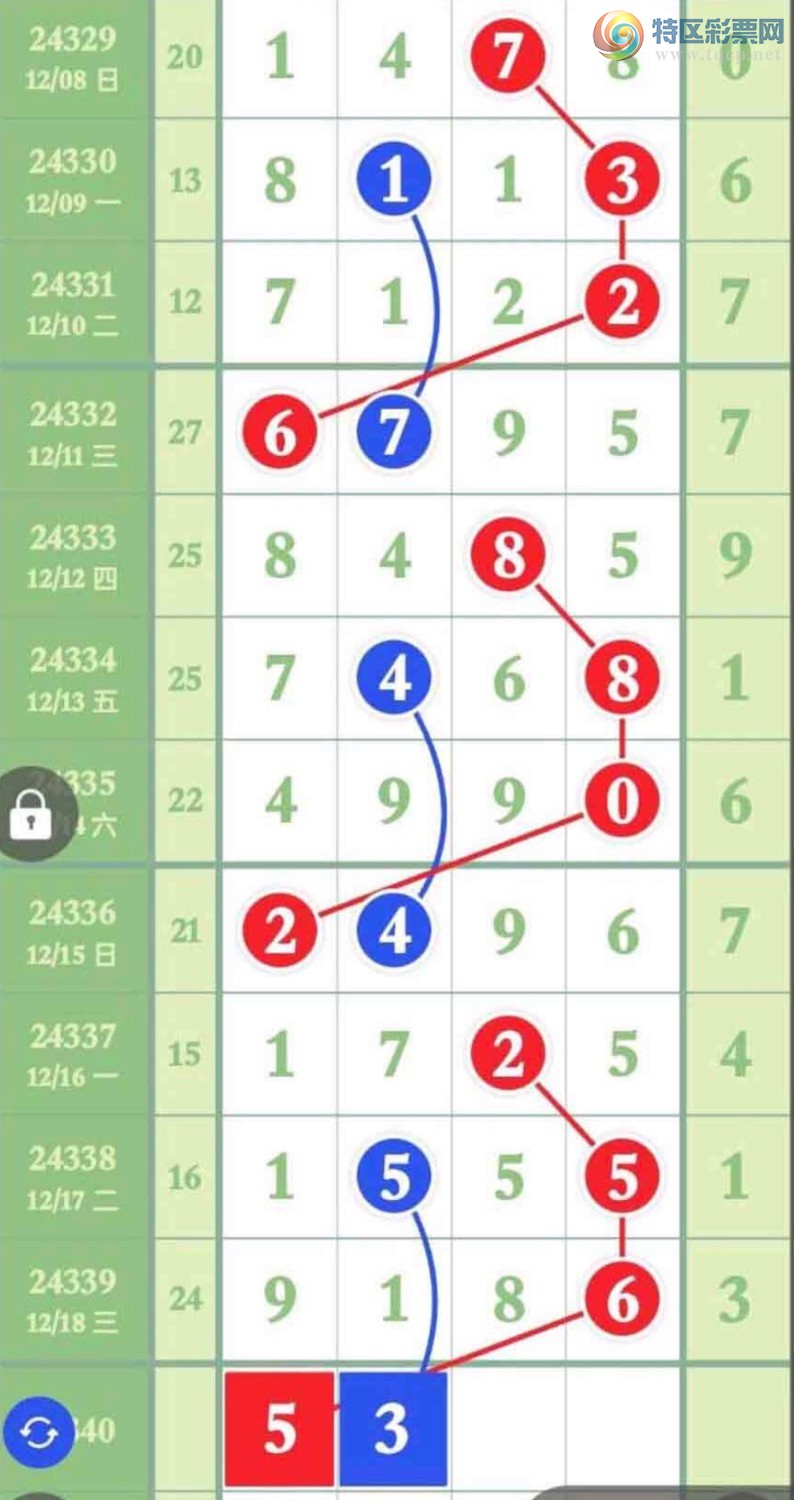Select the blue 3 prediction square
794x1500 pixels.
tap(392, 1430)
